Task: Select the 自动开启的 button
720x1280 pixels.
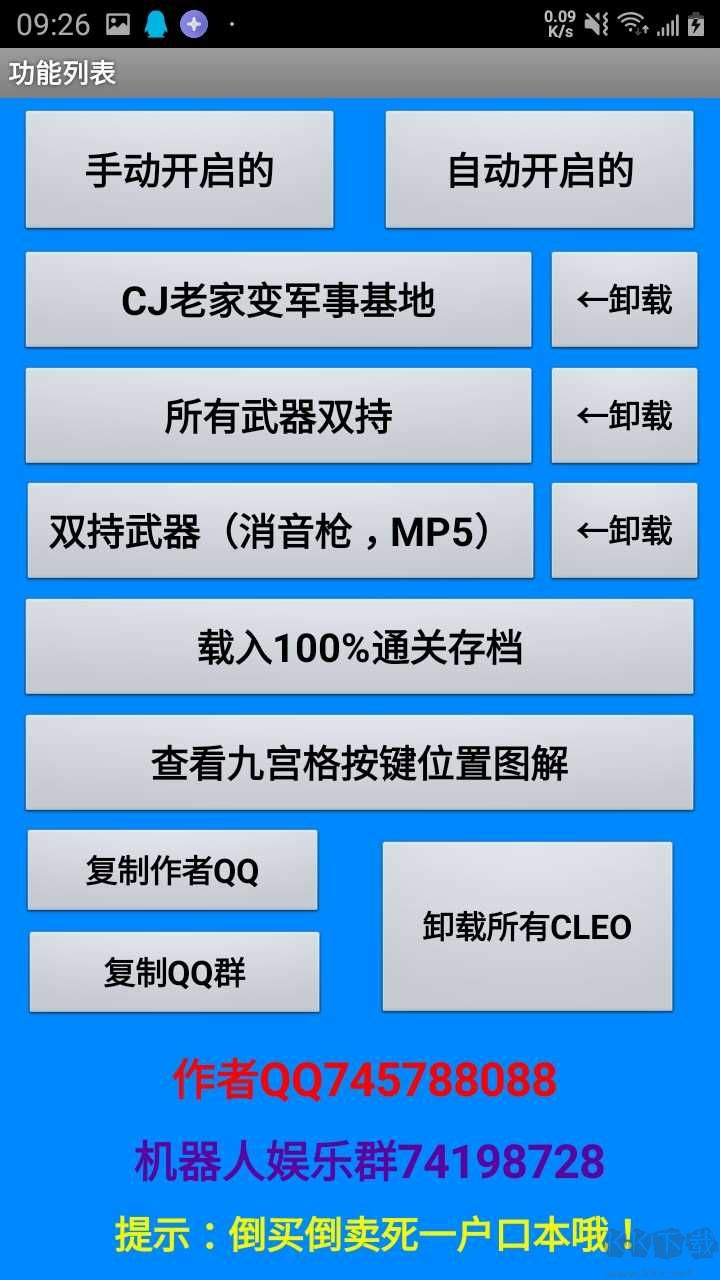Action: click(539, 170)
